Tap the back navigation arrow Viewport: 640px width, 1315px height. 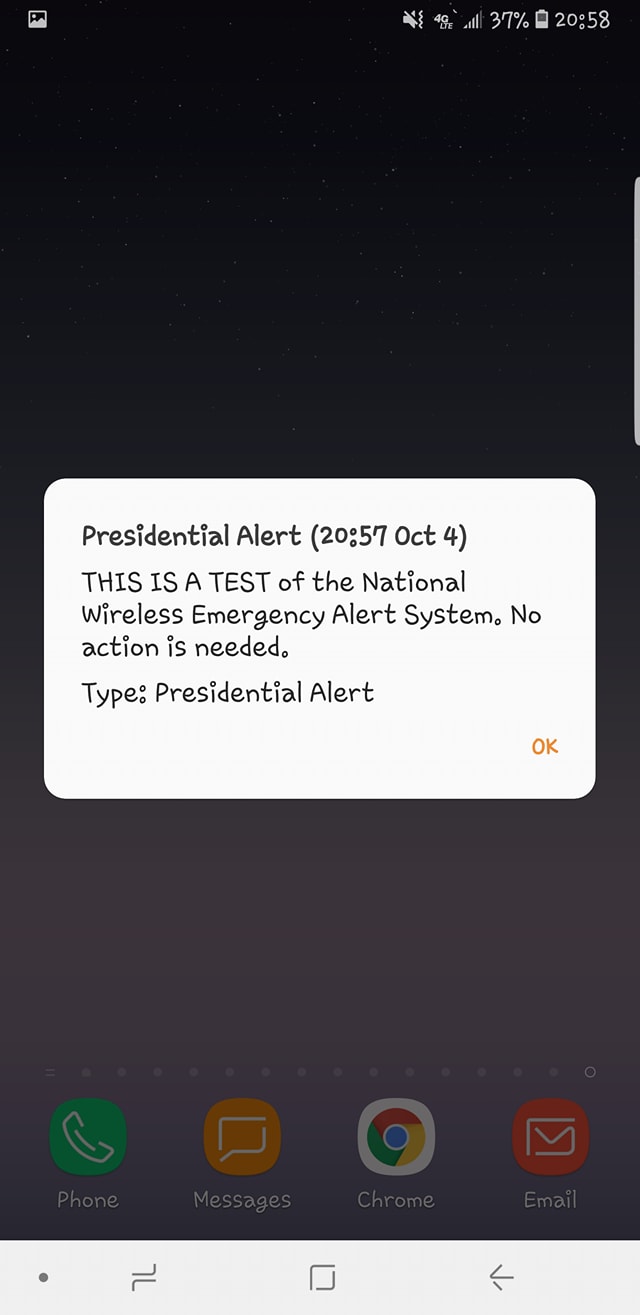[501, 1277]
